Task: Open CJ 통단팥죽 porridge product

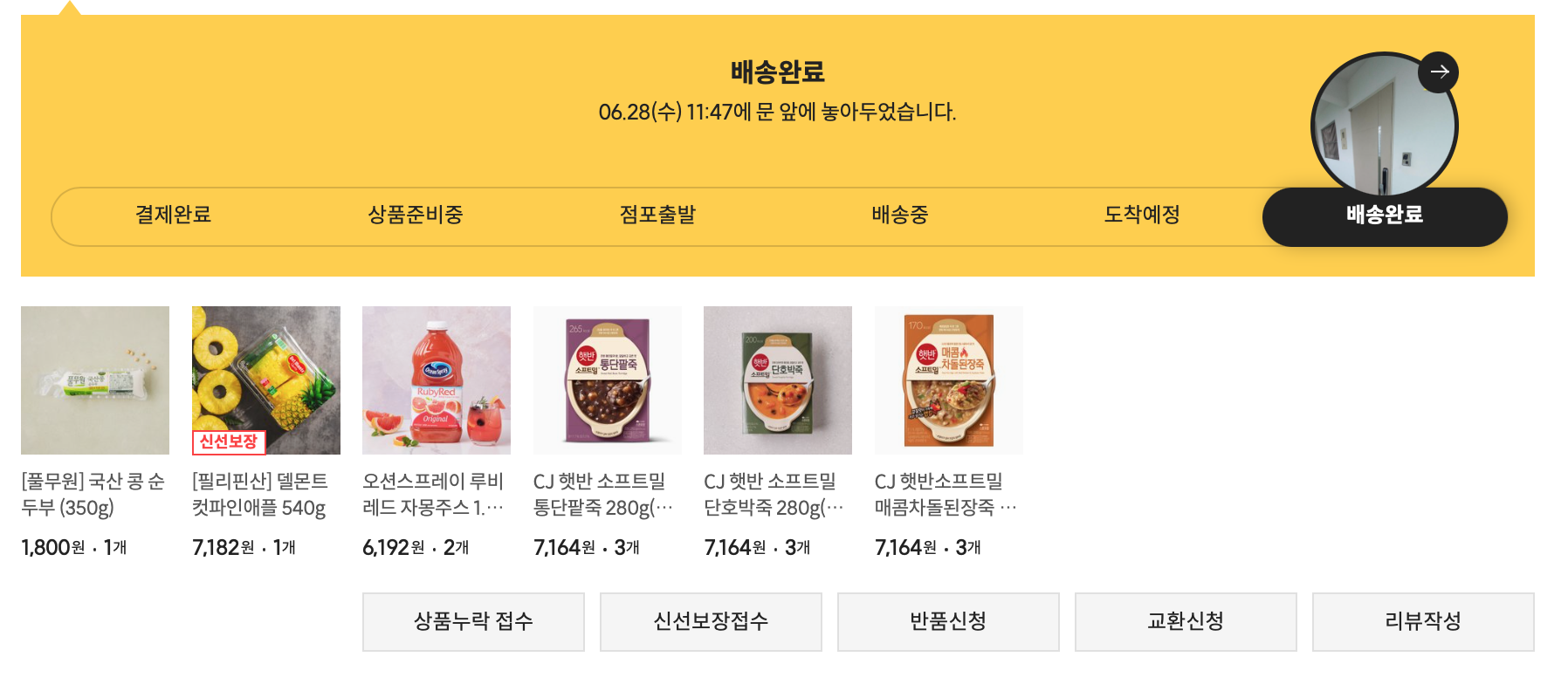Action: click(608, 380)
